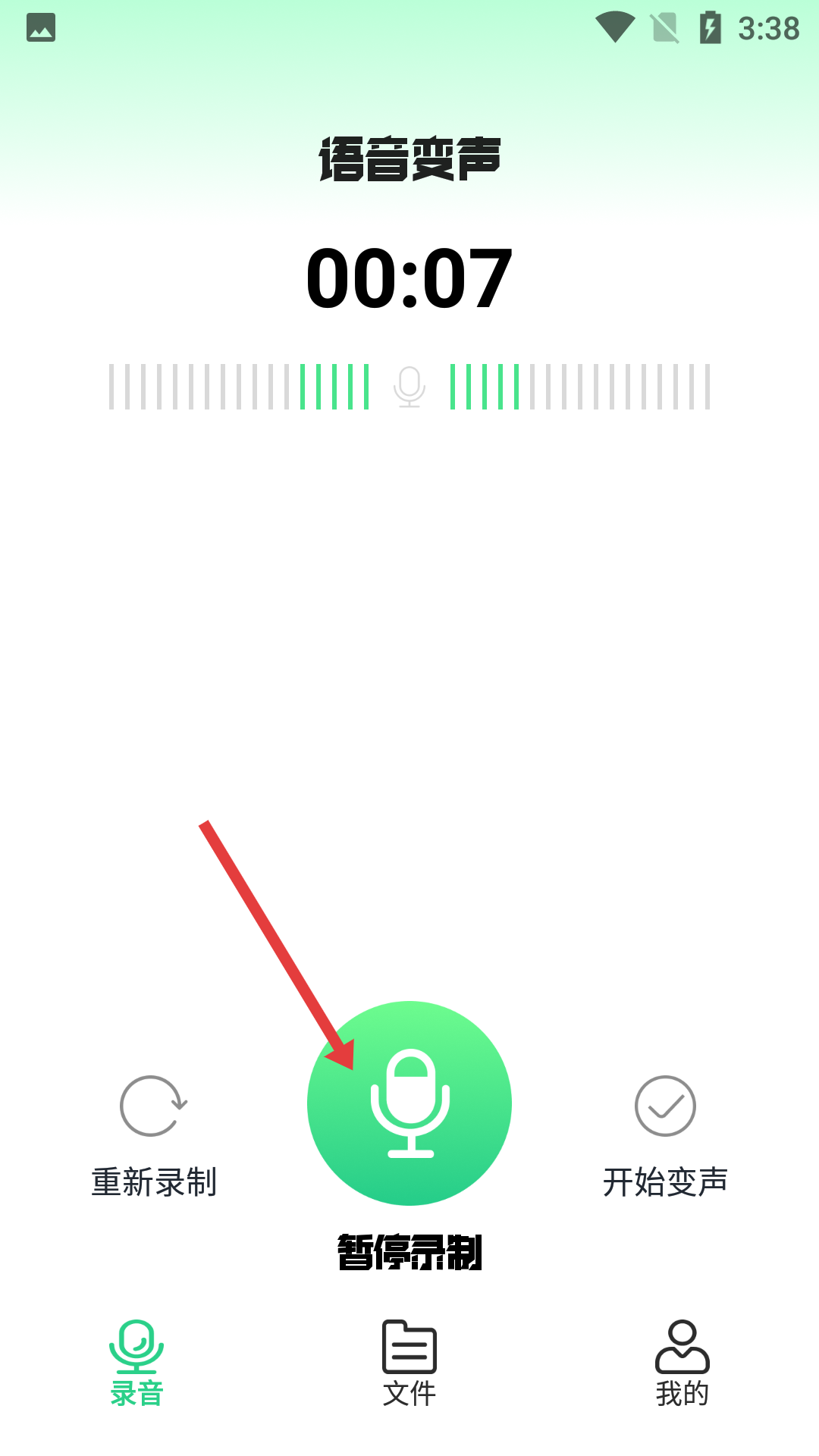Pause recording with the green microphone button
This screenshot has width=819, height=1456.
(409, 1103)
